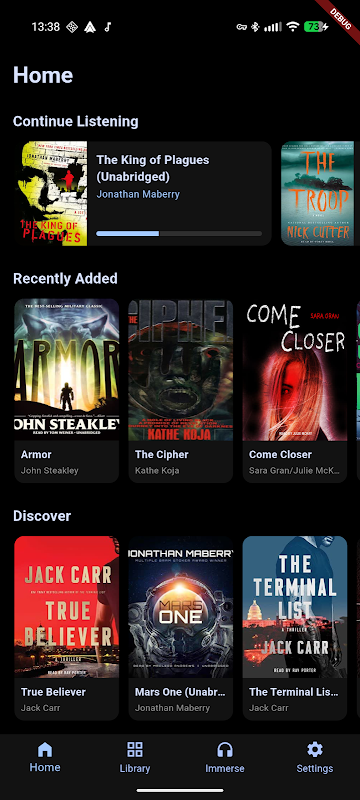Image resolution: width=360 pixels, height=800 pixels.
Task: Open Come Closer by Sara Gran
Action: point(295,391)
